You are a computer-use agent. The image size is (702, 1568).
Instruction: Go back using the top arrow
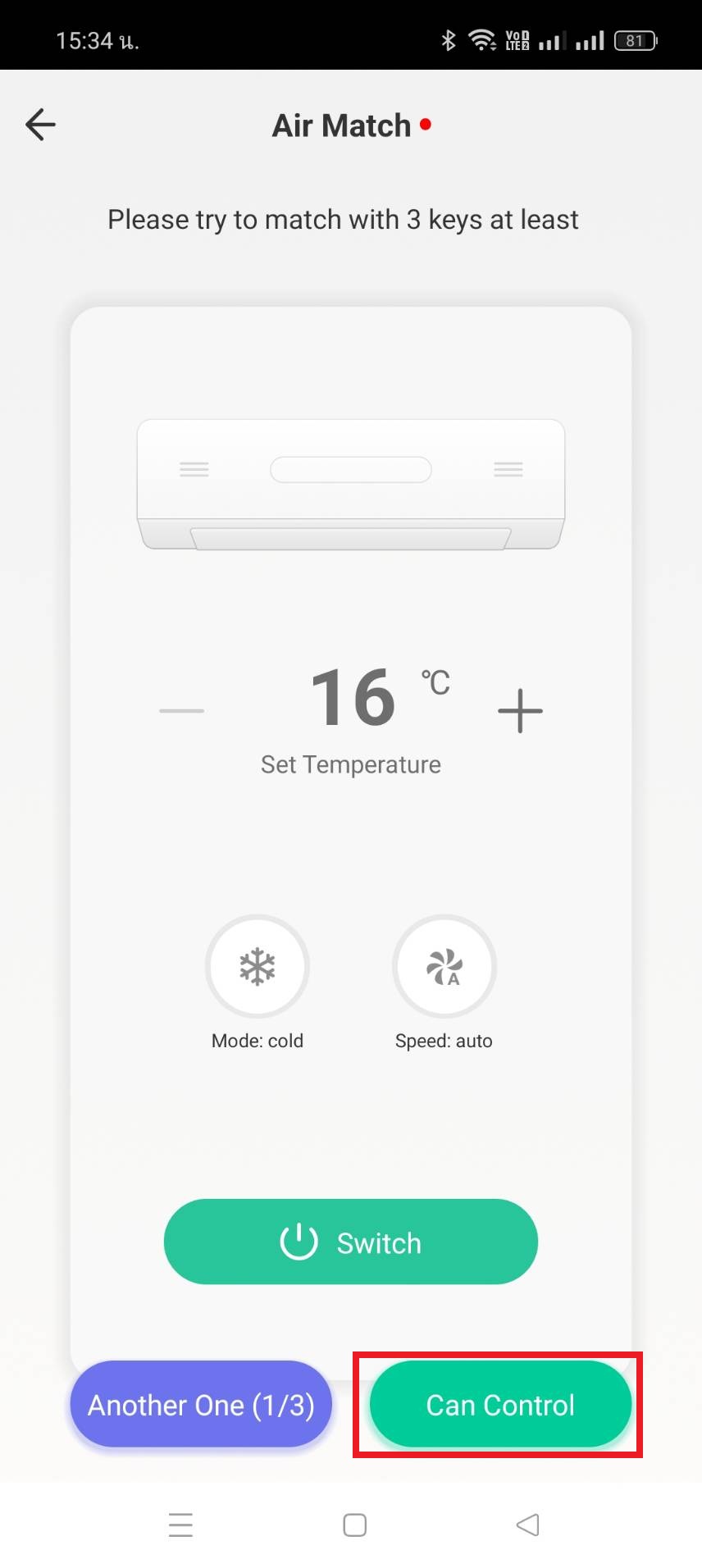(40, 125)
